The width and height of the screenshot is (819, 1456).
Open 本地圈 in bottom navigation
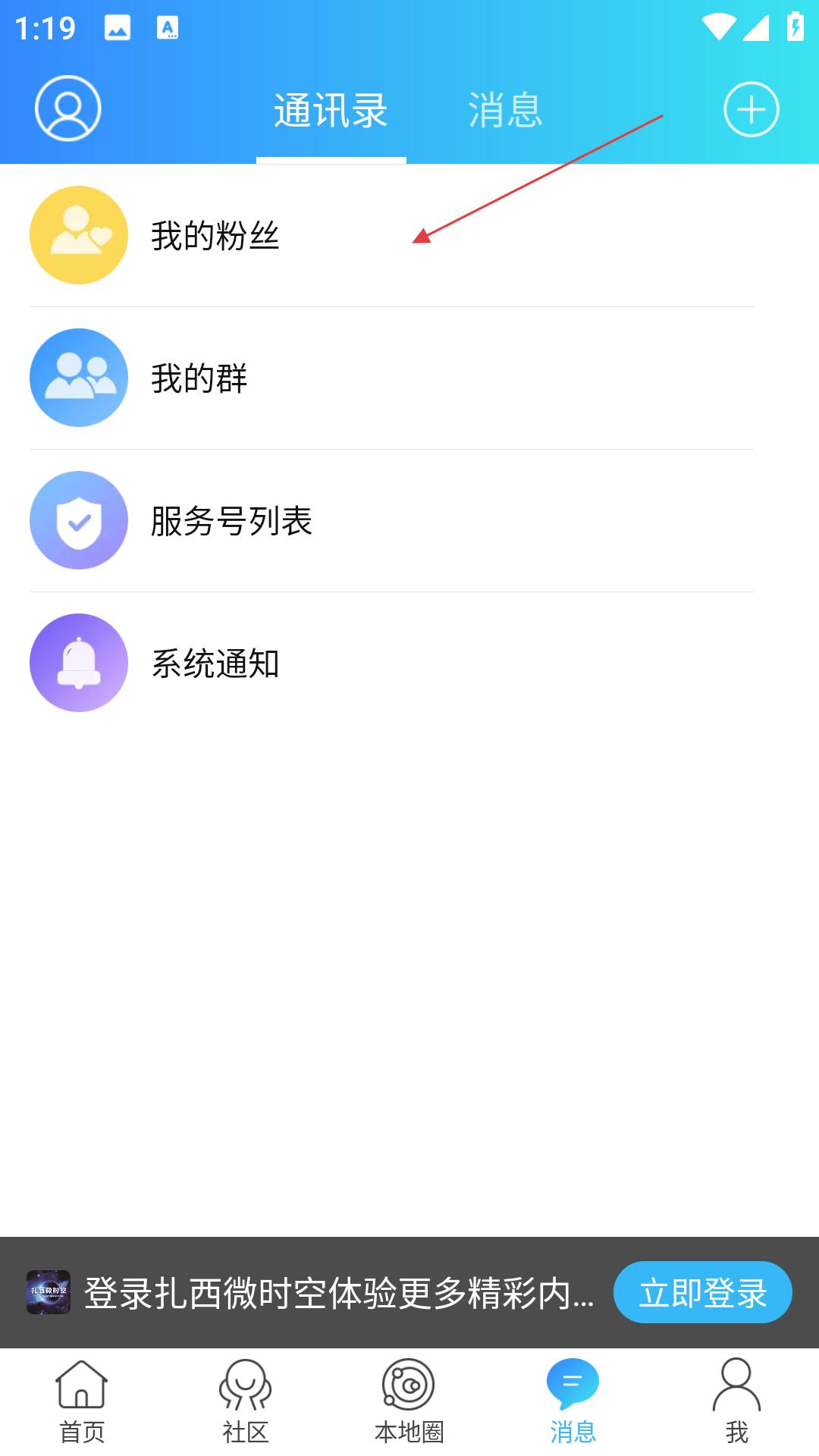[x=409, y=1402]
